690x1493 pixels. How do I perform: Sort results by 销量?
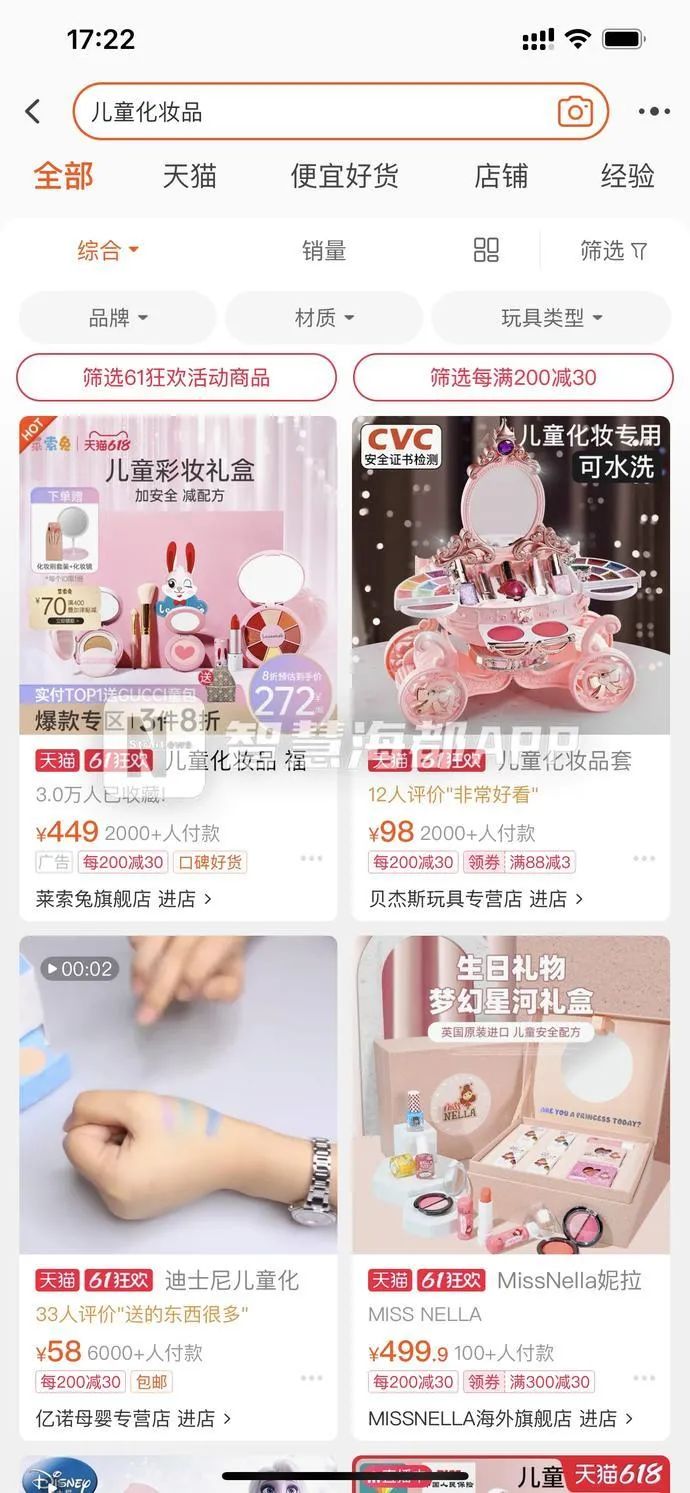pos(324,250)
